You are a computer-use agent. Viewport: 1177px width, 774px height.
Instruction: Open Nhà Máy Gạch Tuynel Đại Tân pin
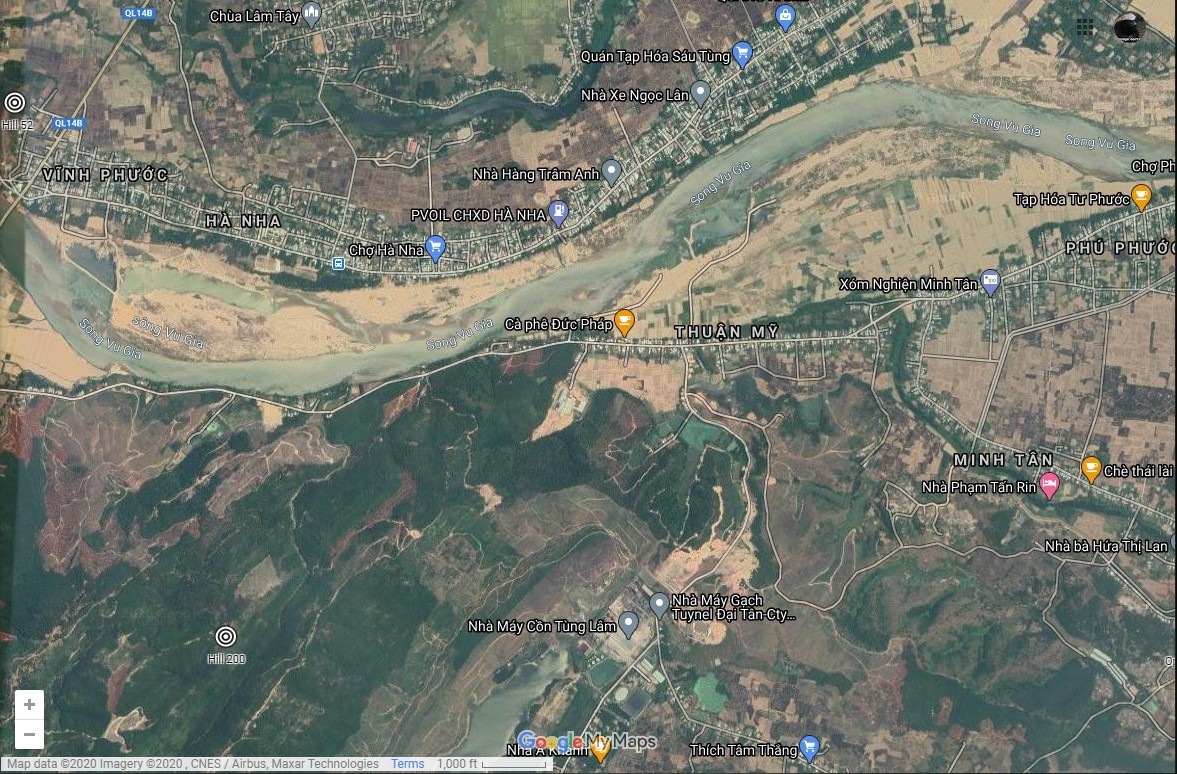(659, 603)
